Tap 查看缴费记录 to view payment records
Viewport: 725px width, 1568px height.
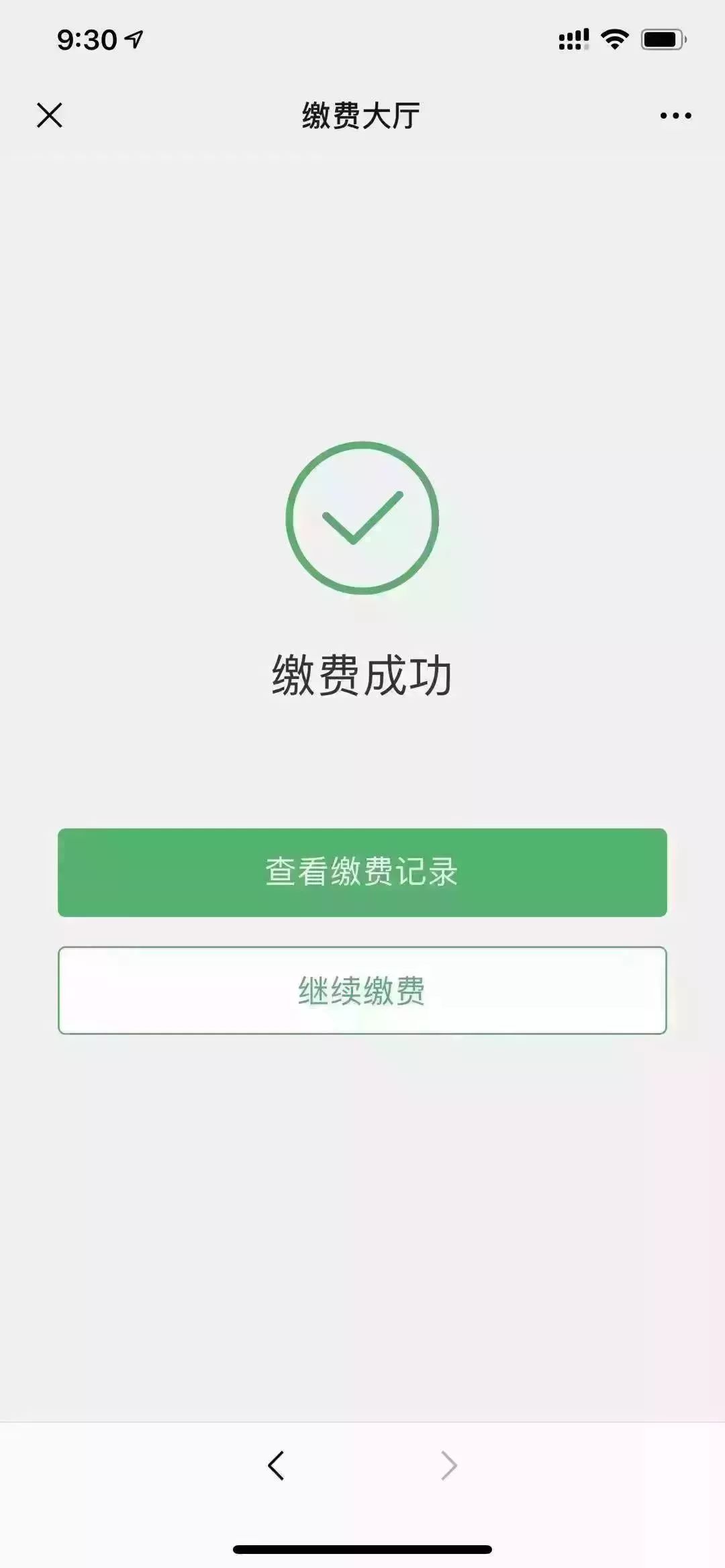(362, 872)
